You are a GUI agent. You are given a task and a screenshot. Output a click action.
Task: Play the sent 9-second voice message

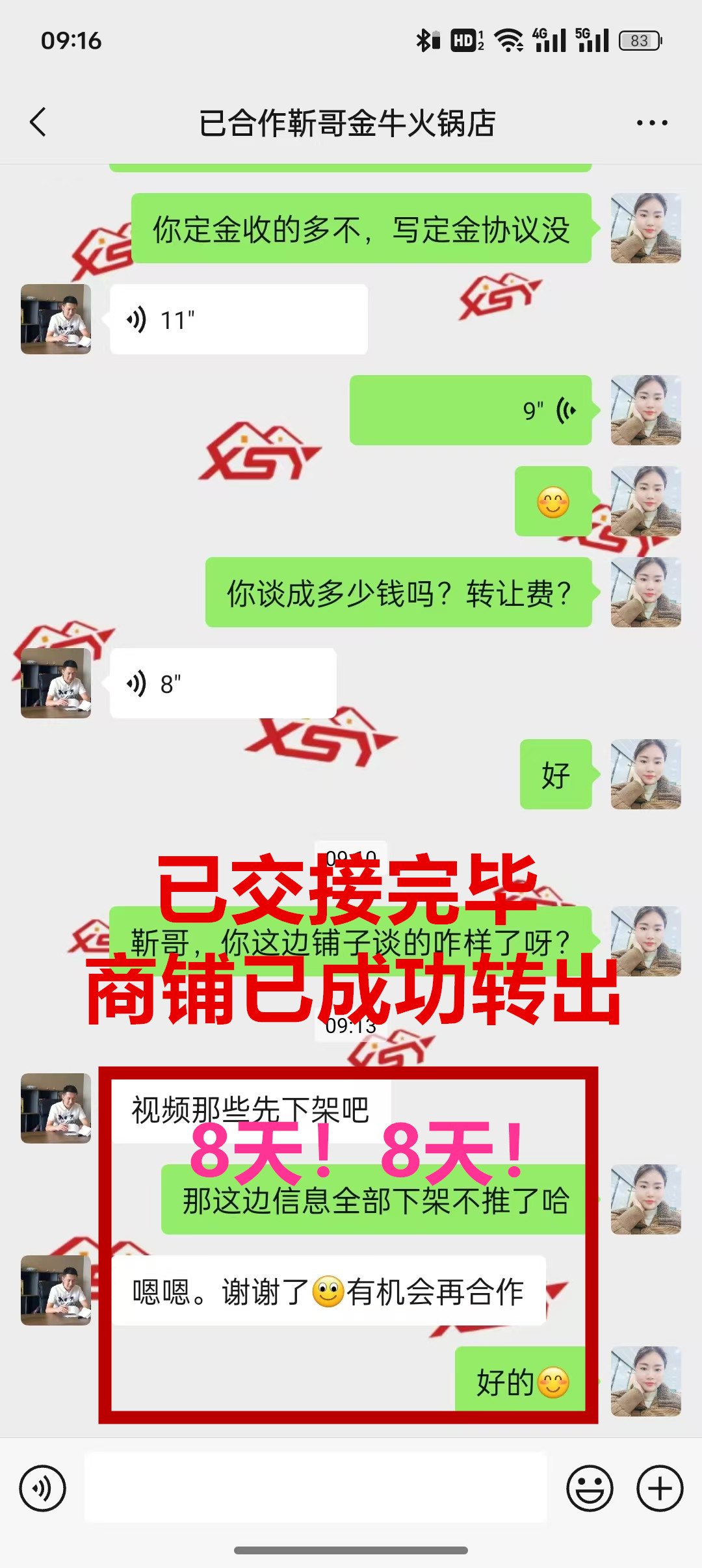pyautogui.click(x=470, y=410)
